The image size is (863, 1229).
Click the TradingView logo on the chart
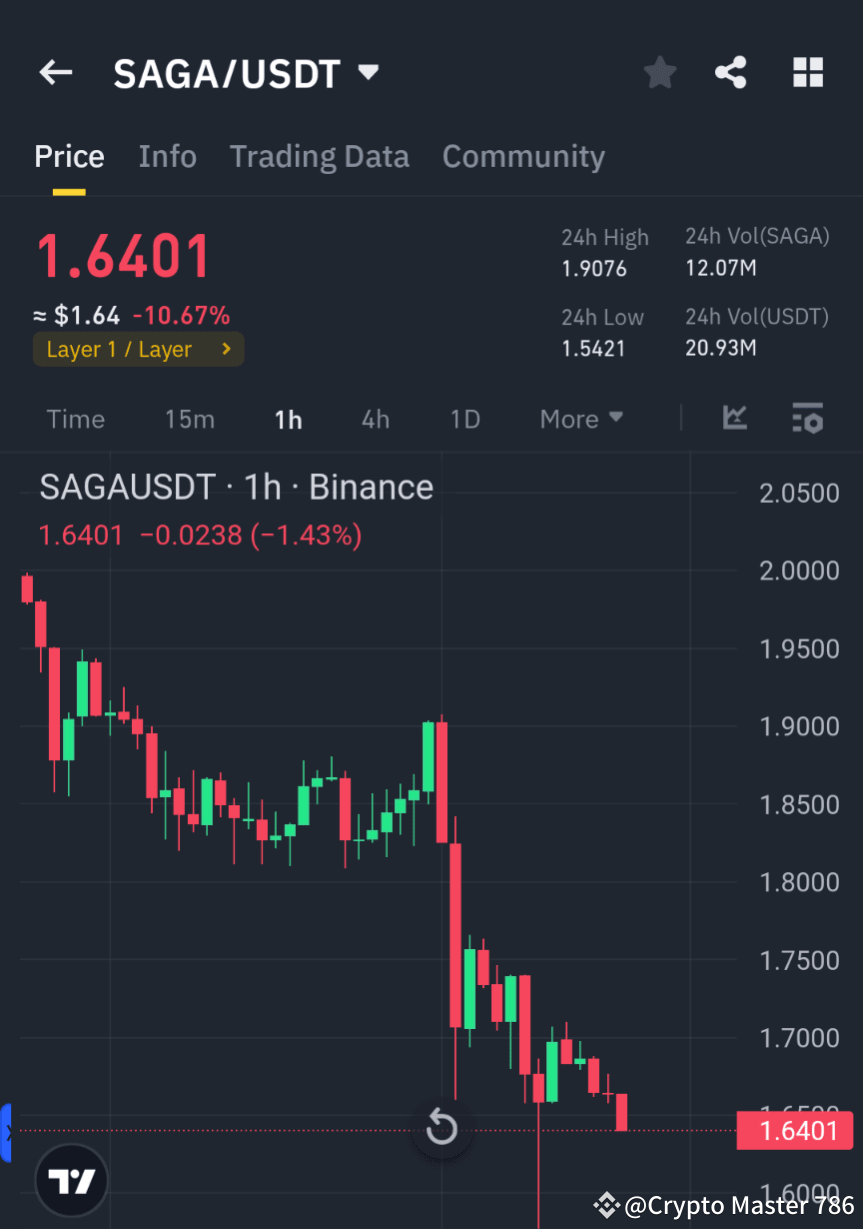point(70,1180)
